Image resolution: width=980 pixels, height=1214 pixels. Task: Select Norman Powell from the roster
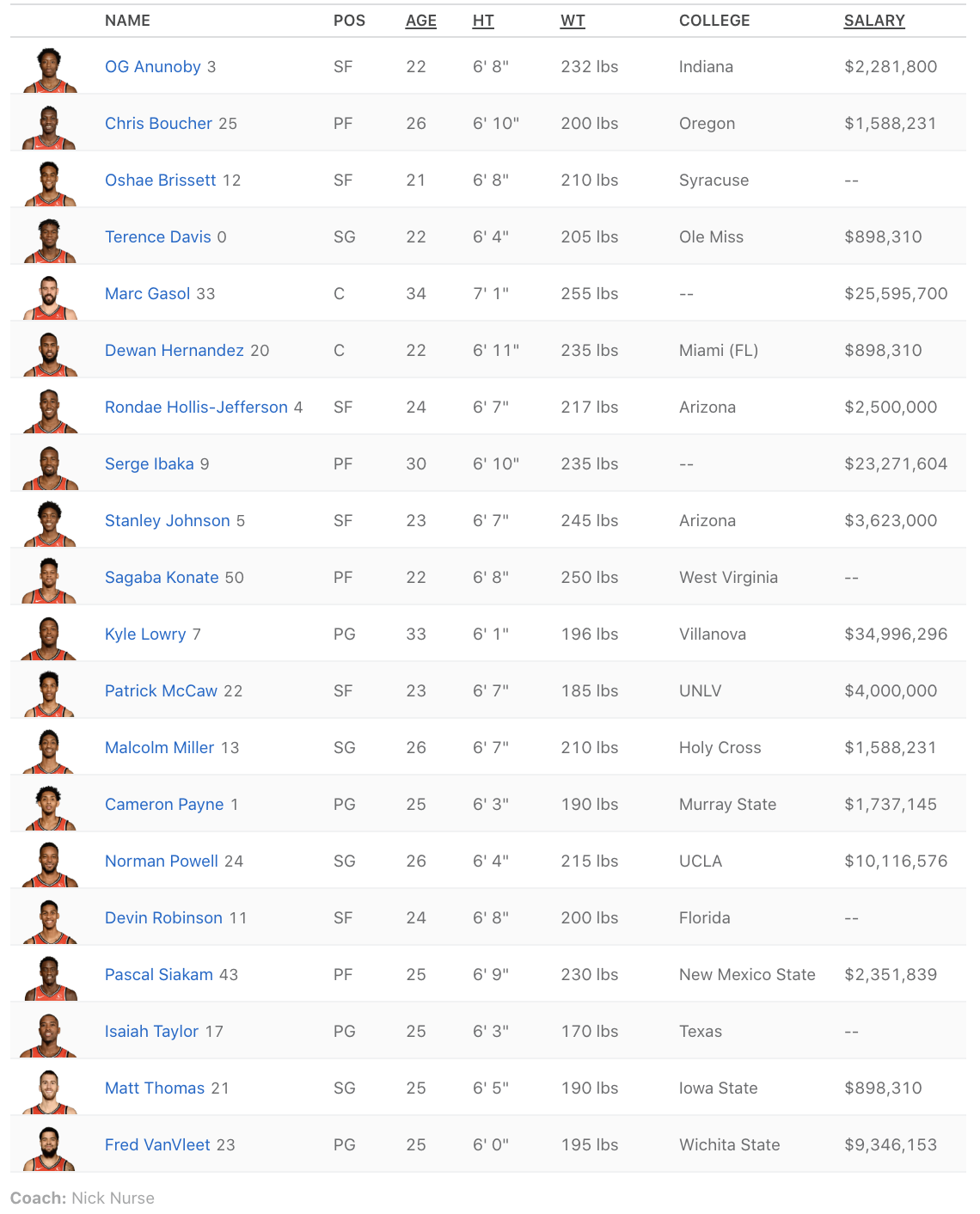(161, 861)
